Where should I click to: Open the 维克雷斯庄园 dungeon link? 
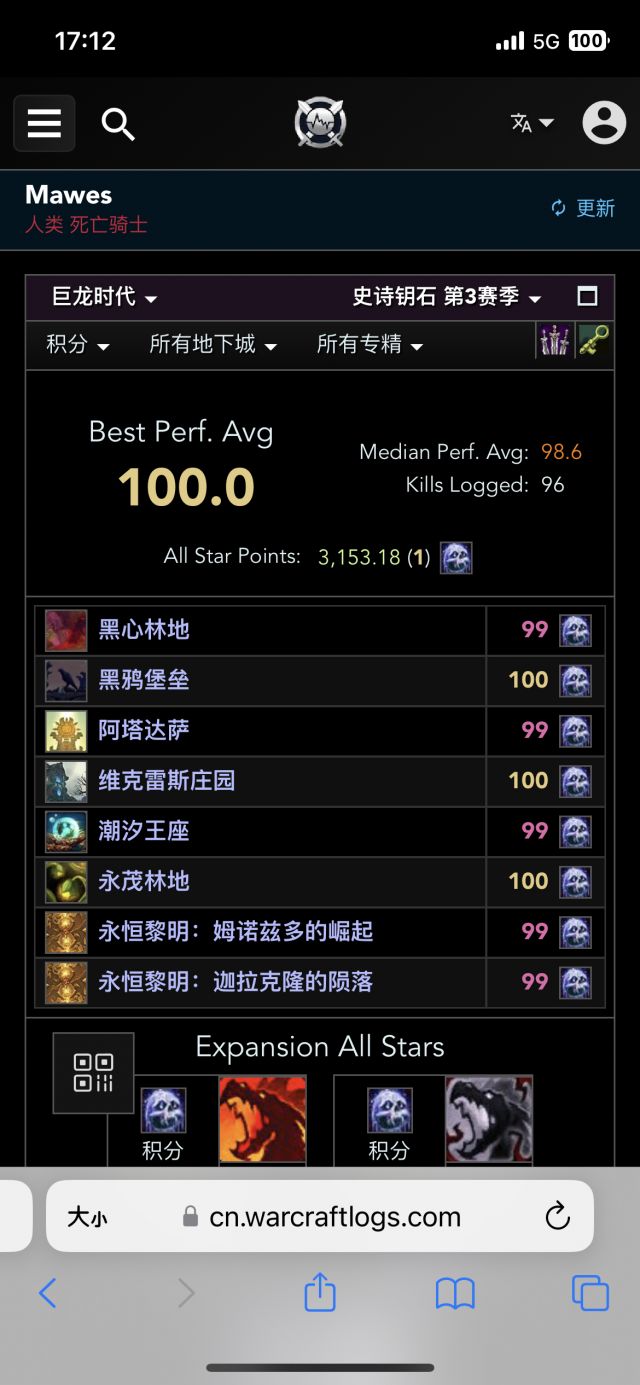tap(167, 781)
